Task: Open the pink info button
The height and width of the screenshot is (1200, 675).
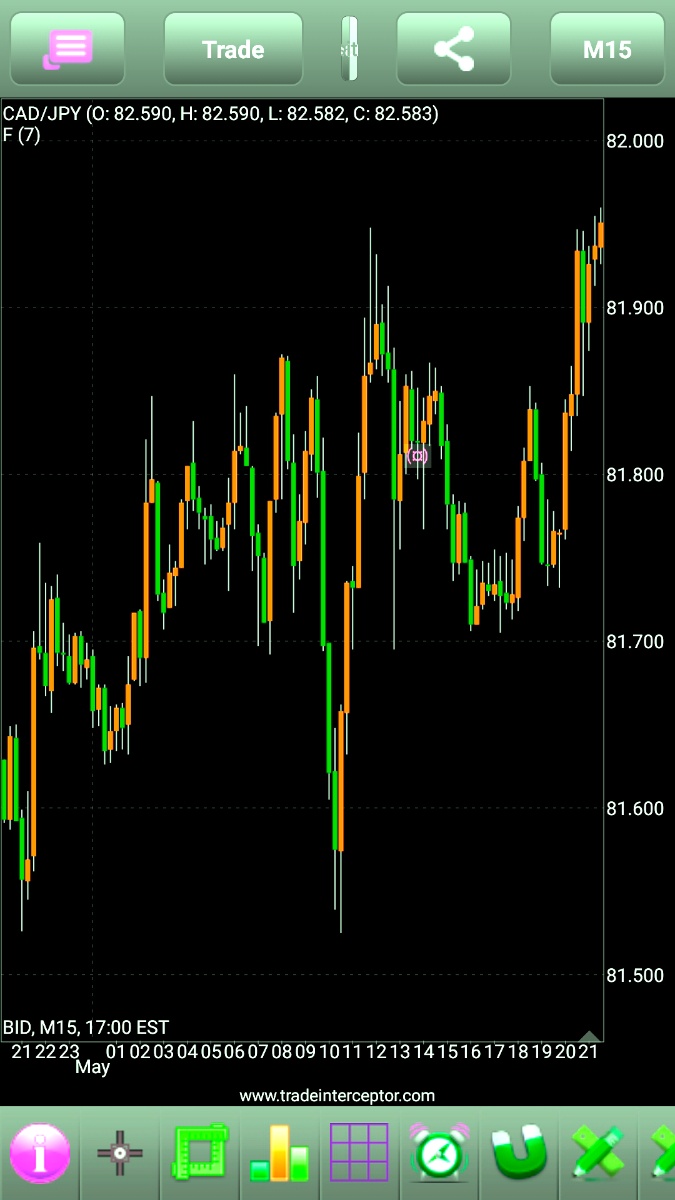Action: tap(40, 1153)
